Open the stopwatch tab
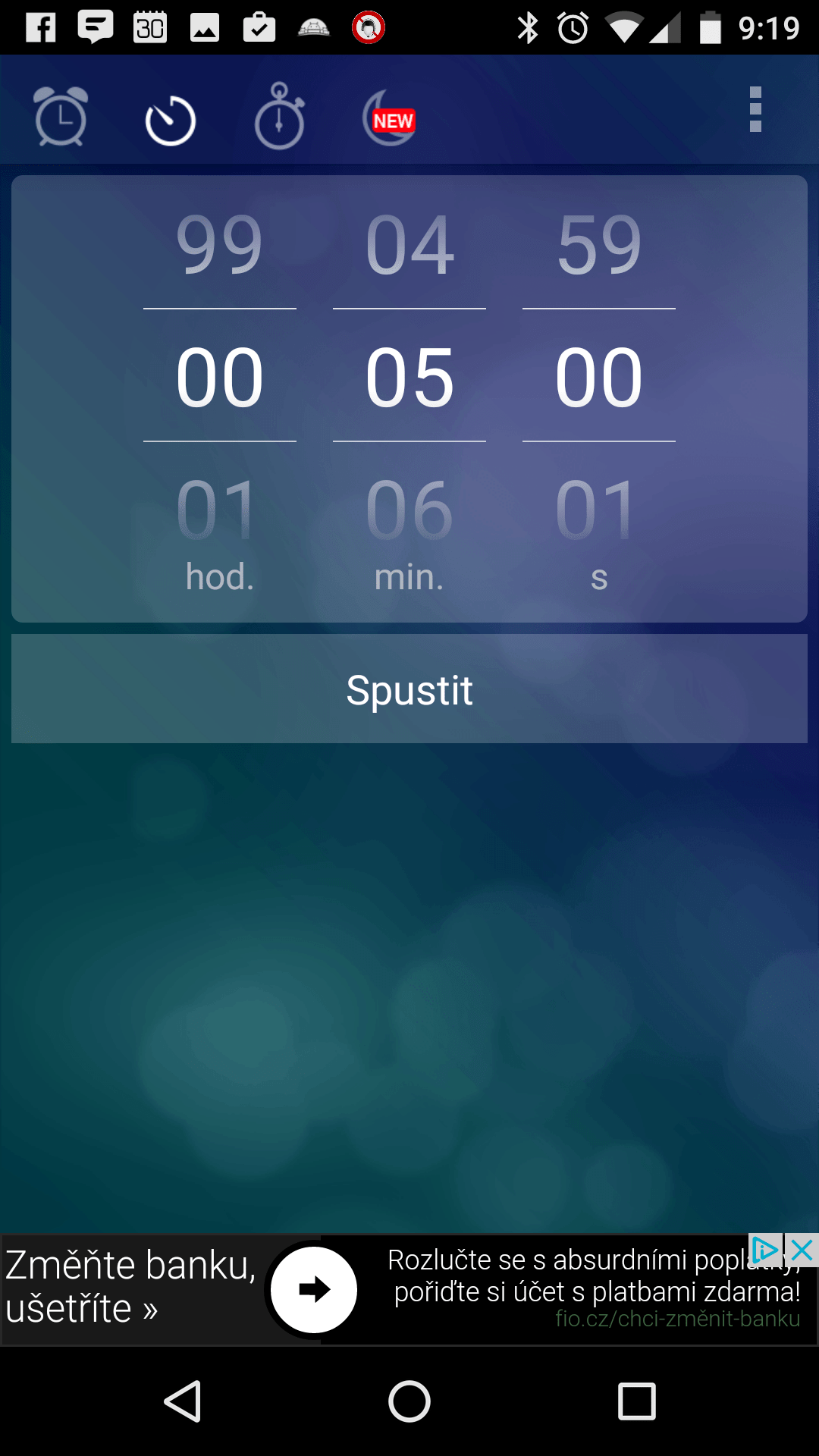Image resolution: width=819 pixels, height=1456 pixels. [x=280, y=116]
